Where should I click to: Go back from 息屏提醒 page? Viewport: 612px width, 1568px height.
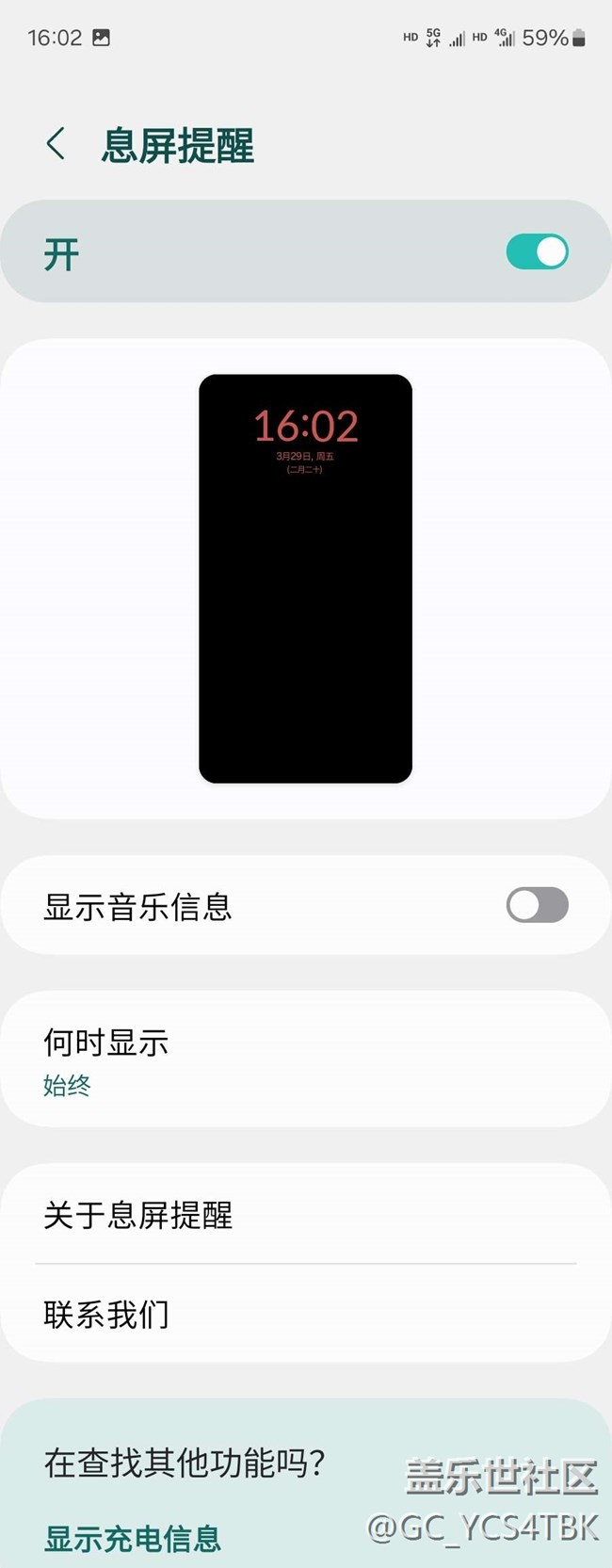[x=56, y=145]
